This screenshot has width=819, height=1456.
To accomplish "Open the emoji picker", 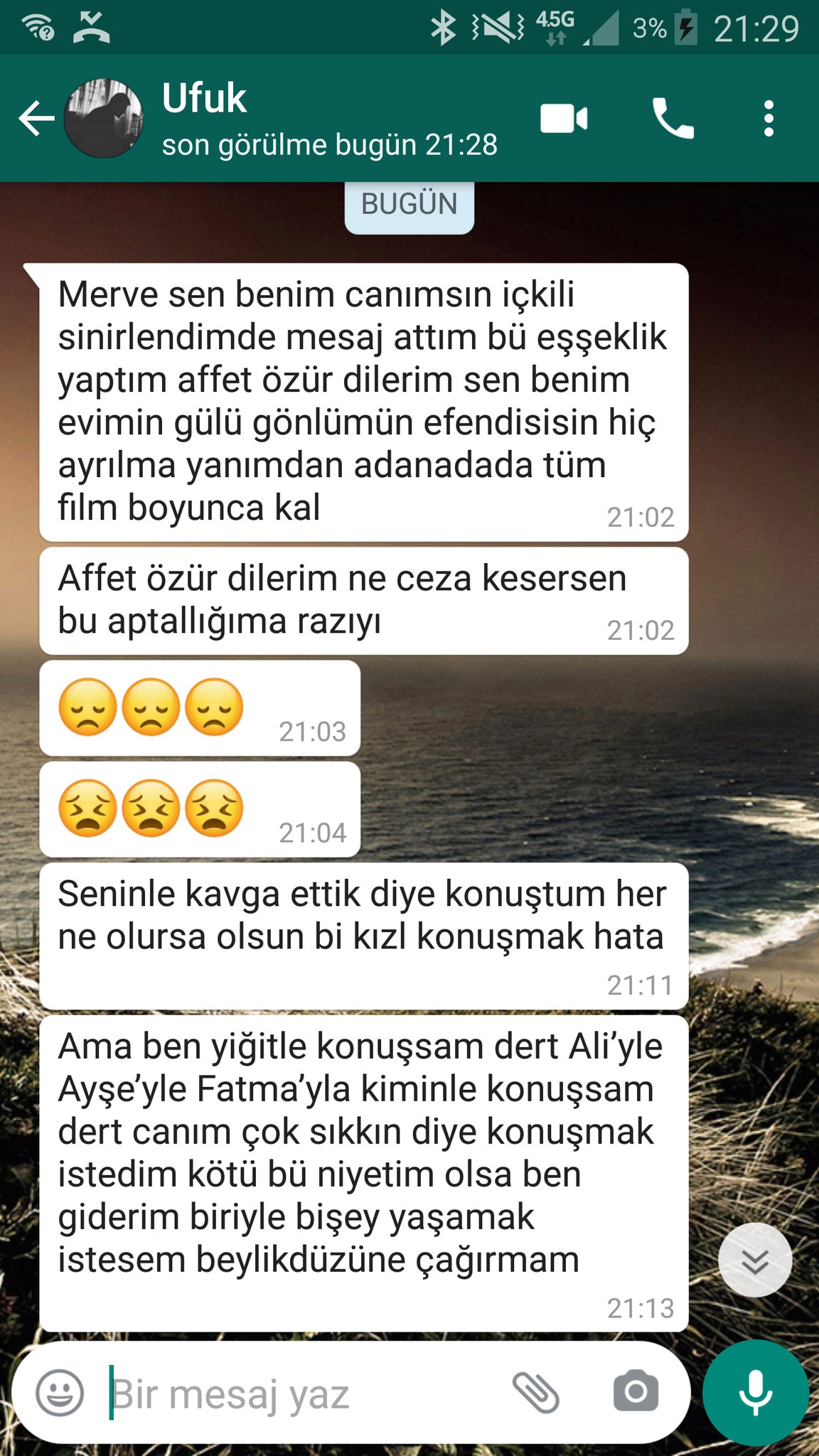I will point(60,1393).
